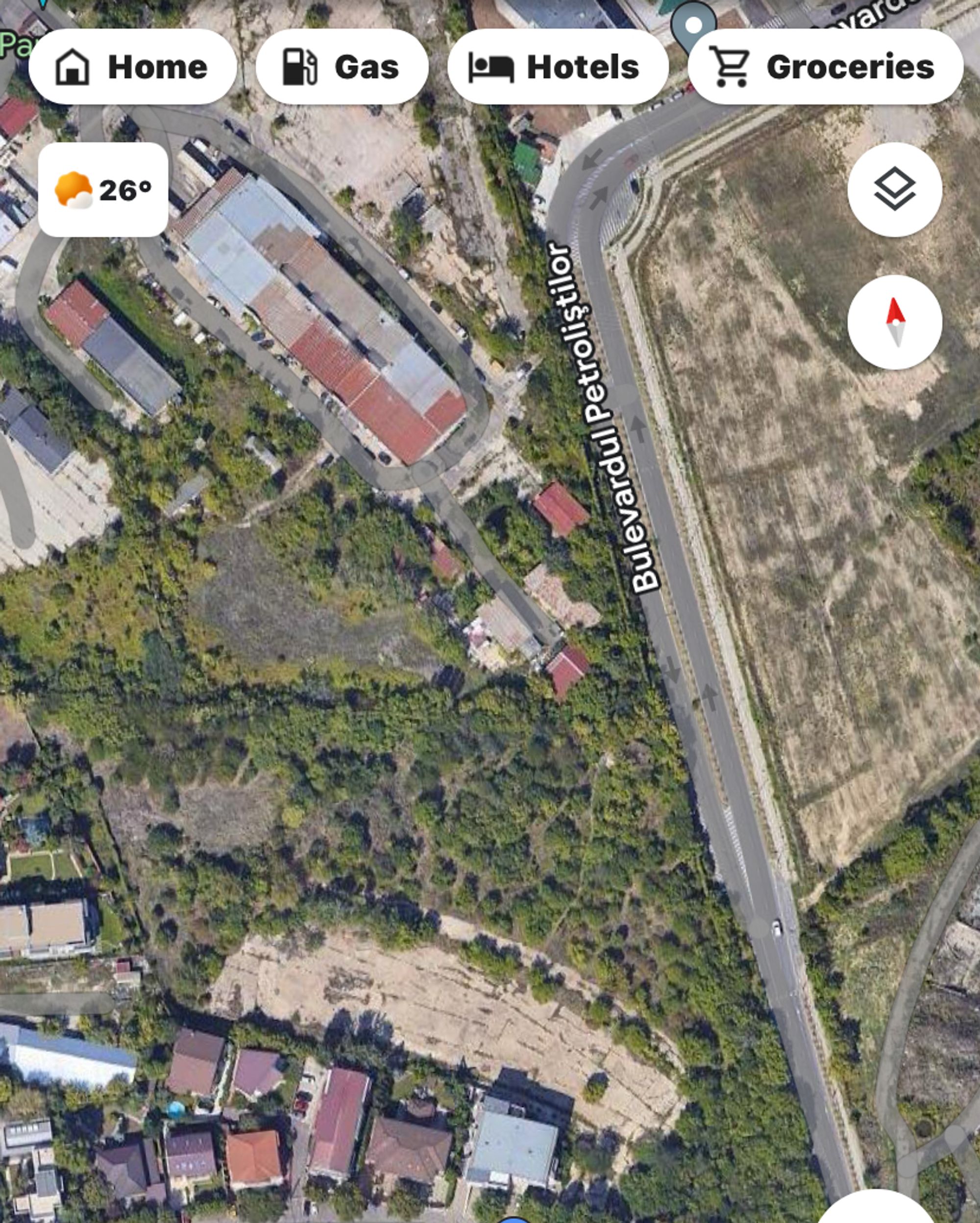Screen dimensions: 980x1223
Task: Find Groceries with the chip
Action: click(825, 67)
